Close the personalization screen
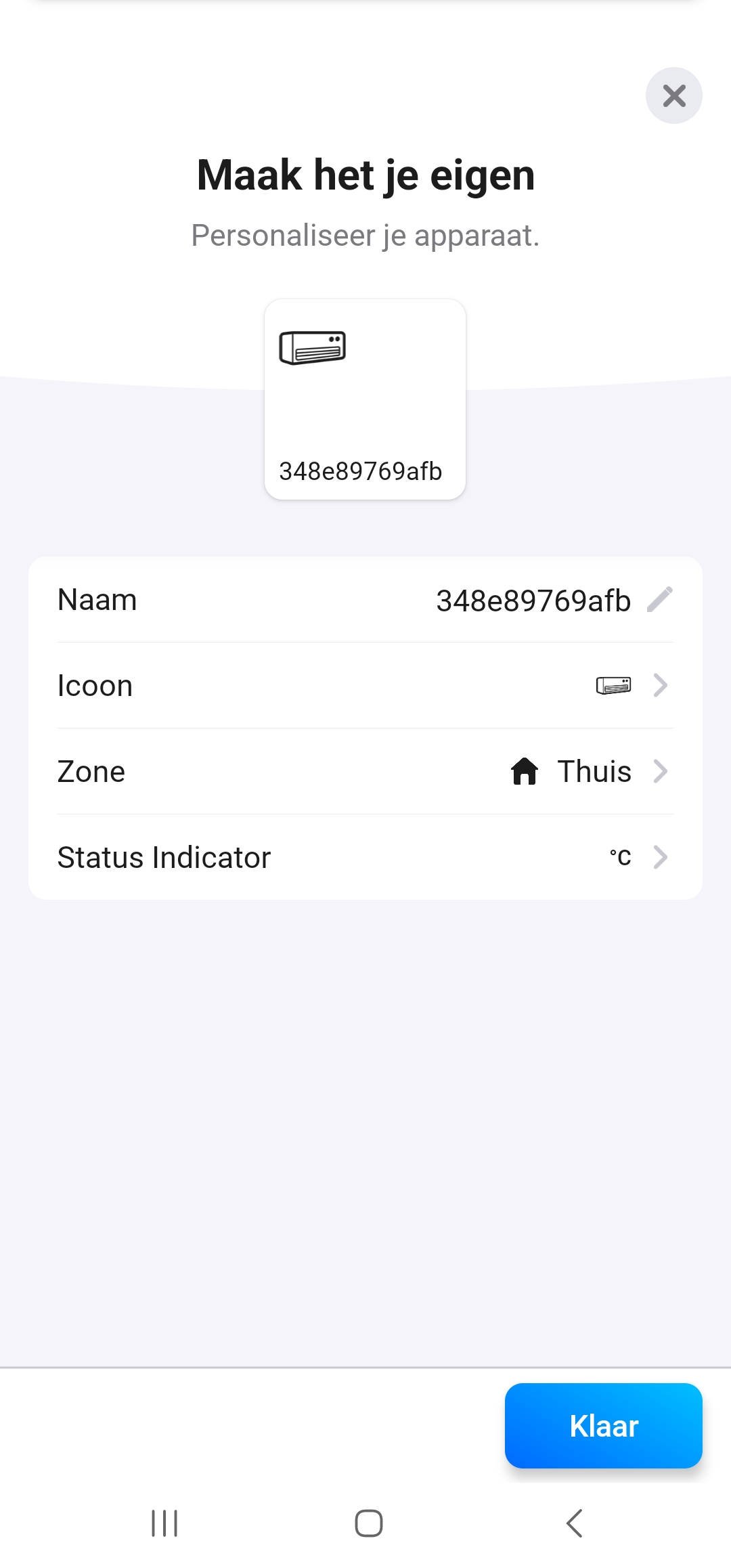 pyautogui.click(x=673, y=95)
